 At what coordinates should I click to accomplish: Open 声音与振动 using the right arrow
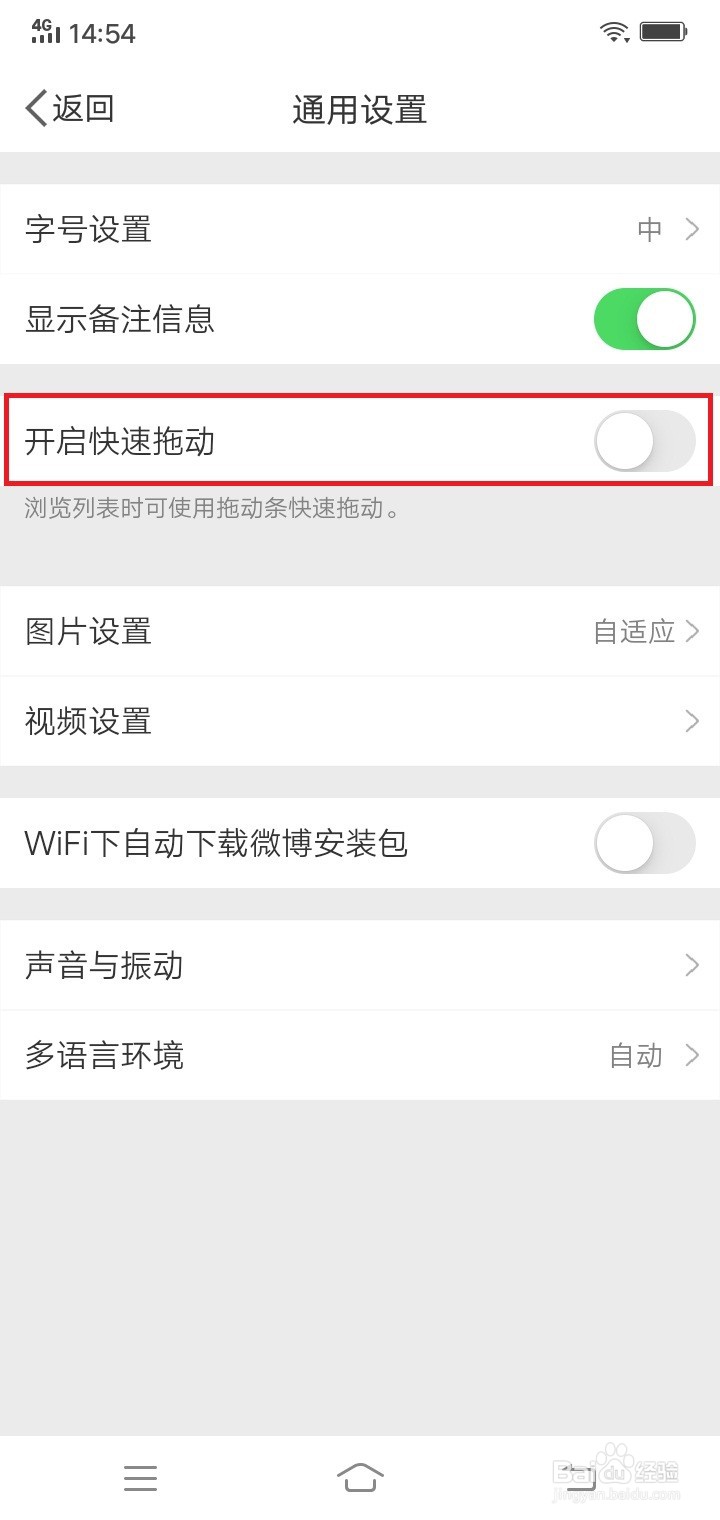692,965
